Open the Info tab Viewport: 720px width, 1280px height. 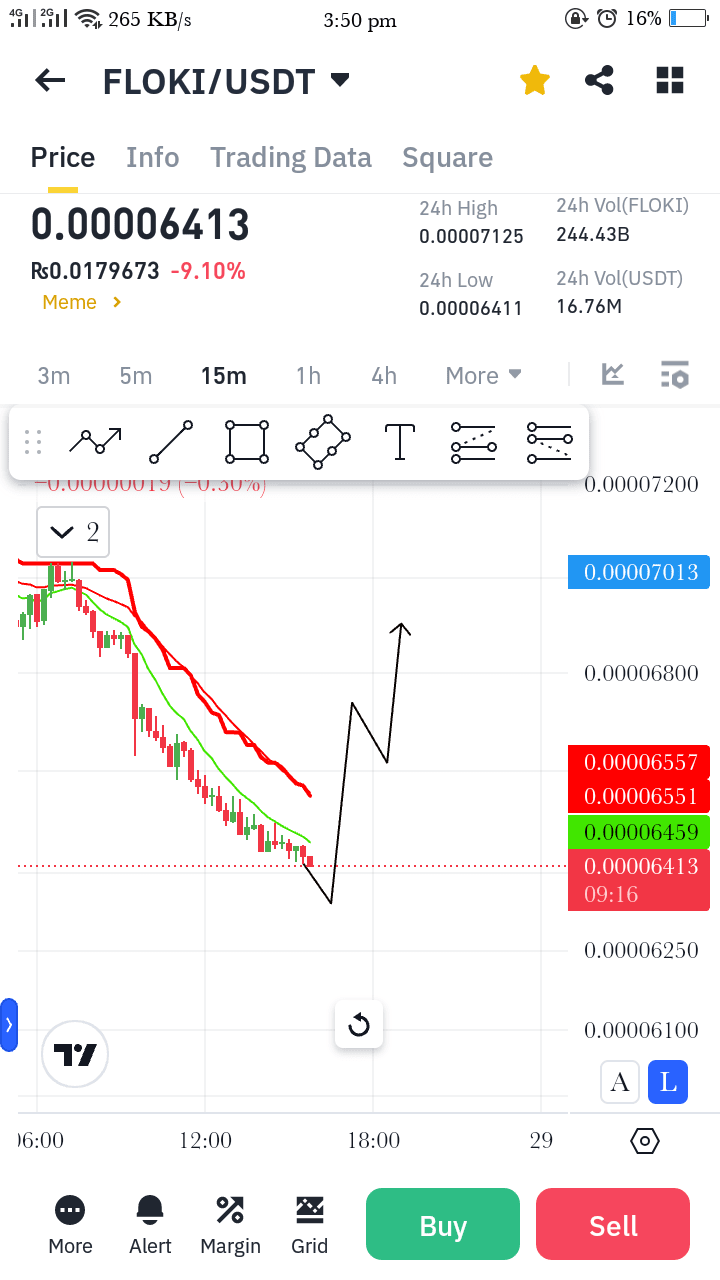152,157
